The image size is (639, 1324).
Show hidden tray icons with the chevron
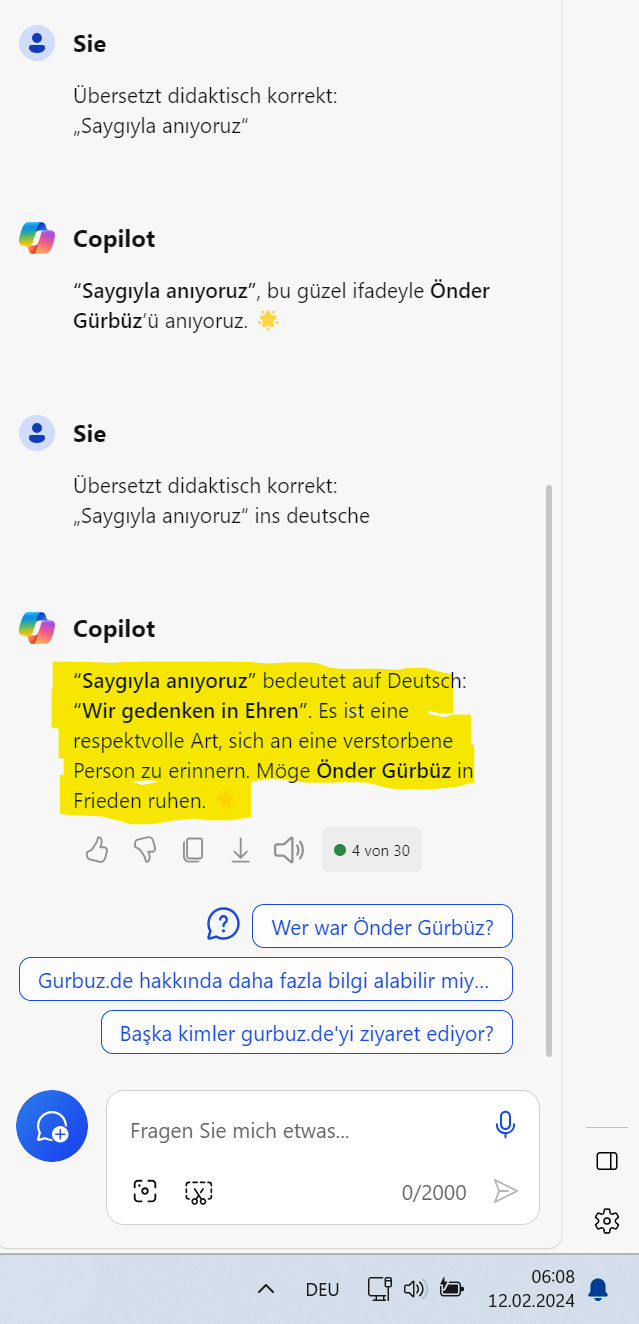tap(266, 1289)
